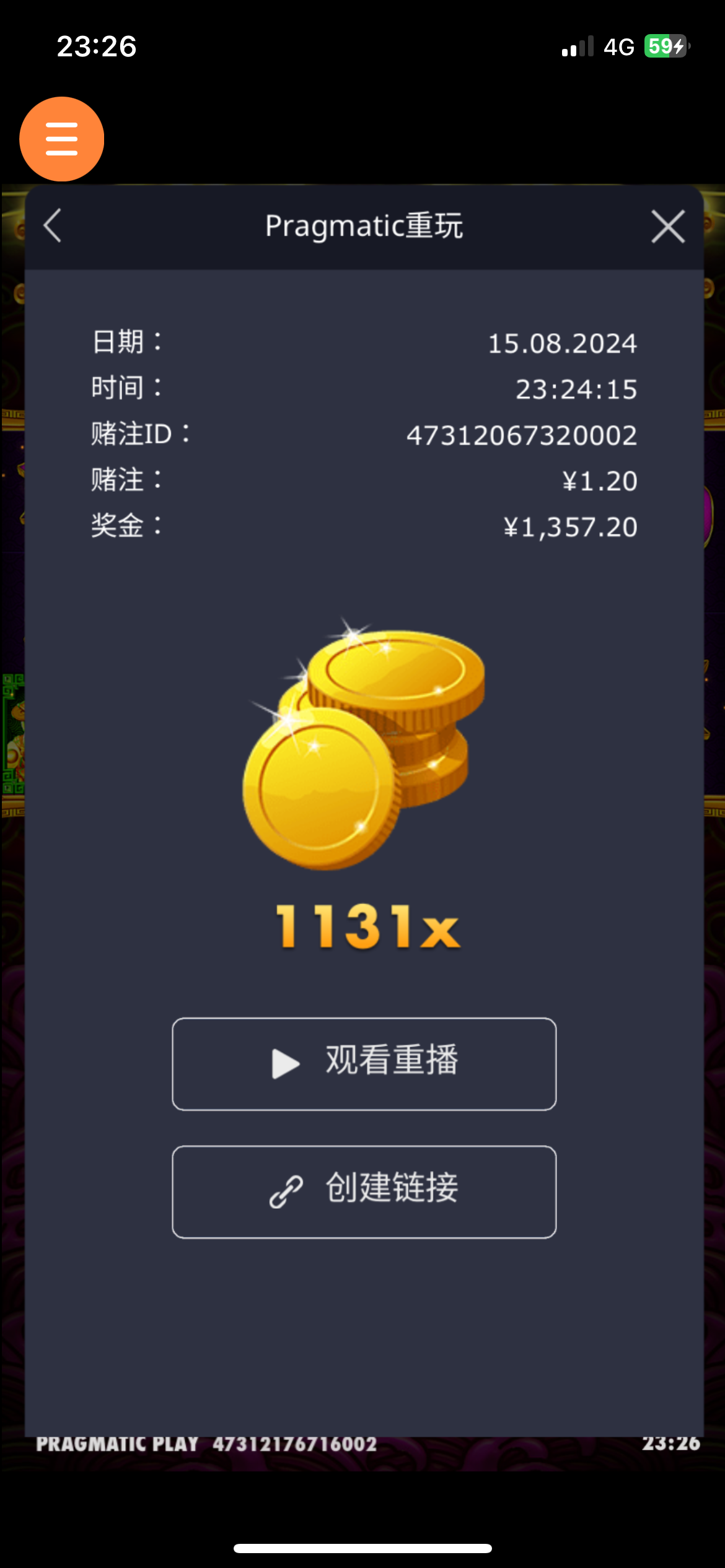
Task: Go back from Pragmatic重玩 dialog
Action: [53, 226]
